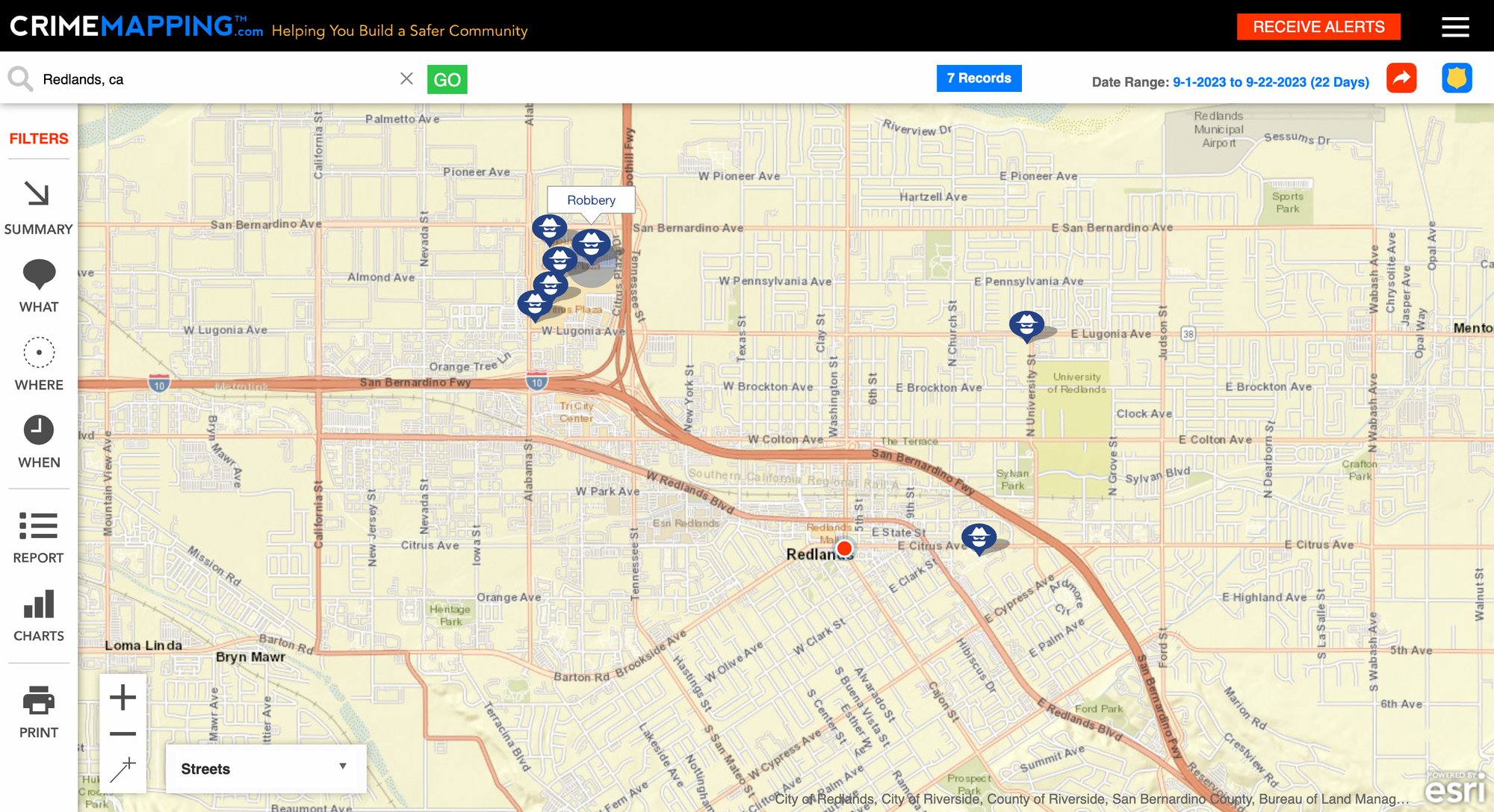Open the hamburger menu
1494x812 pixels.
click(1454, 27)
